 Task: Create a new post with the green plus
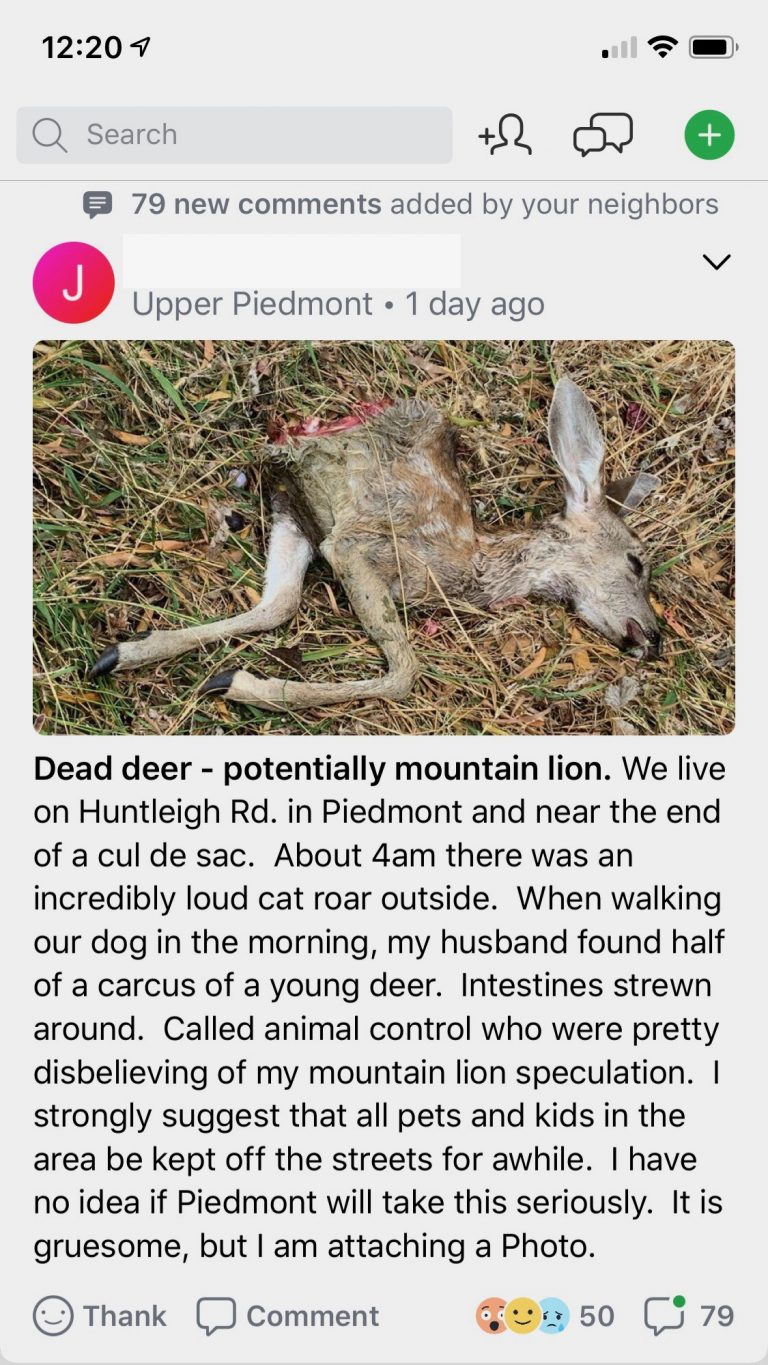(709, 135)
